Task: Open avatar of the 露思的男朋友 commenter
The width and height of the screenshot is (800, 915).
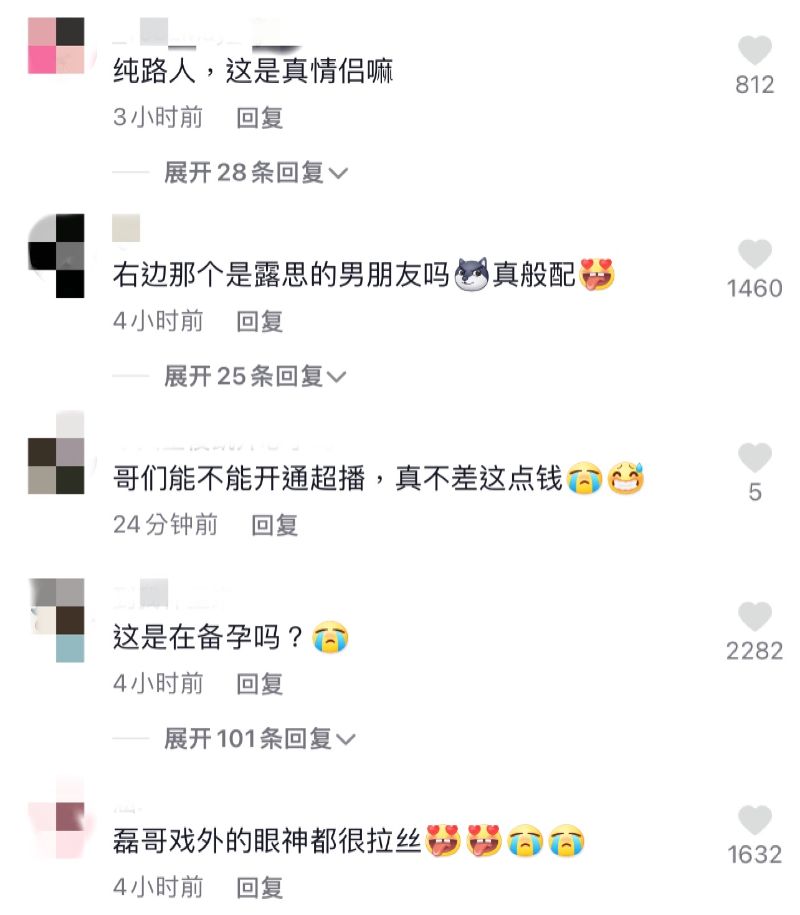Action: pyautogui.click(x=56, y=256)
